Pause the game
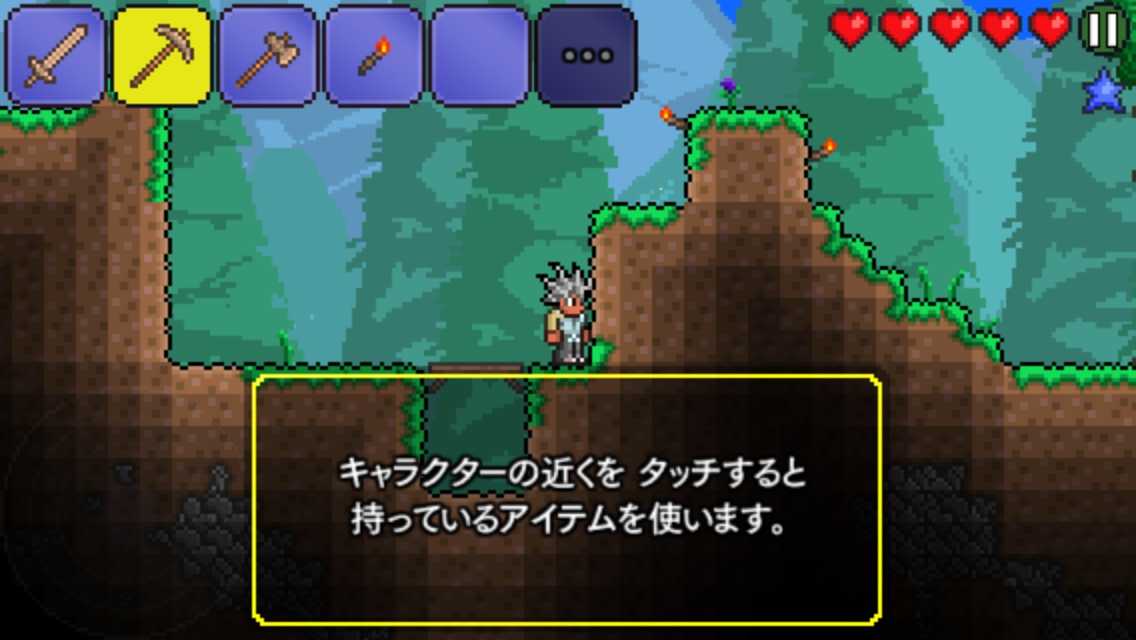 click(1103, 30)
